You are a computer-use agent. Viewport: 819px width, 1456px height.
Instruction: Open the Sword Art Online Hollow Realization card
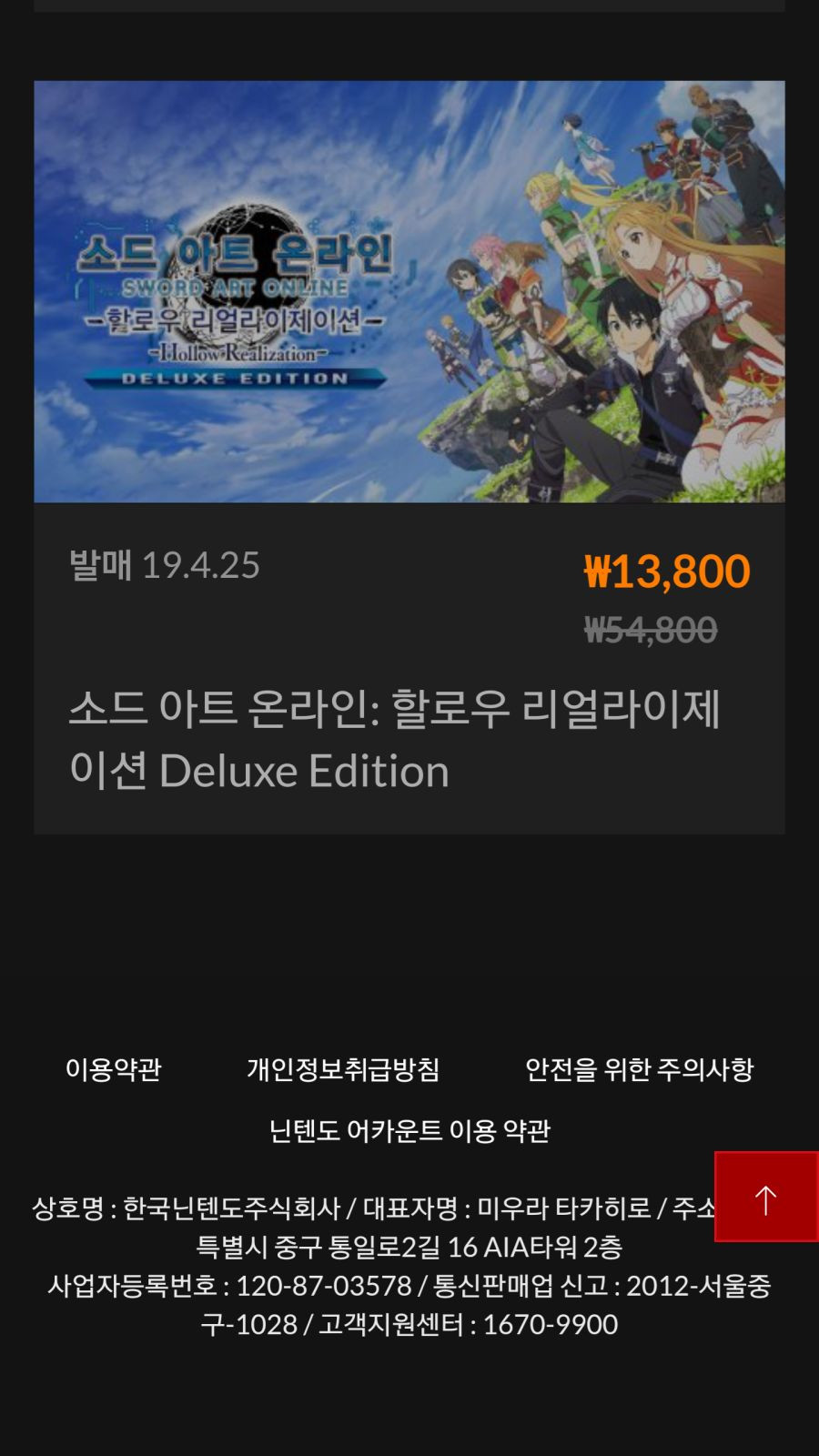click(409, 457)
